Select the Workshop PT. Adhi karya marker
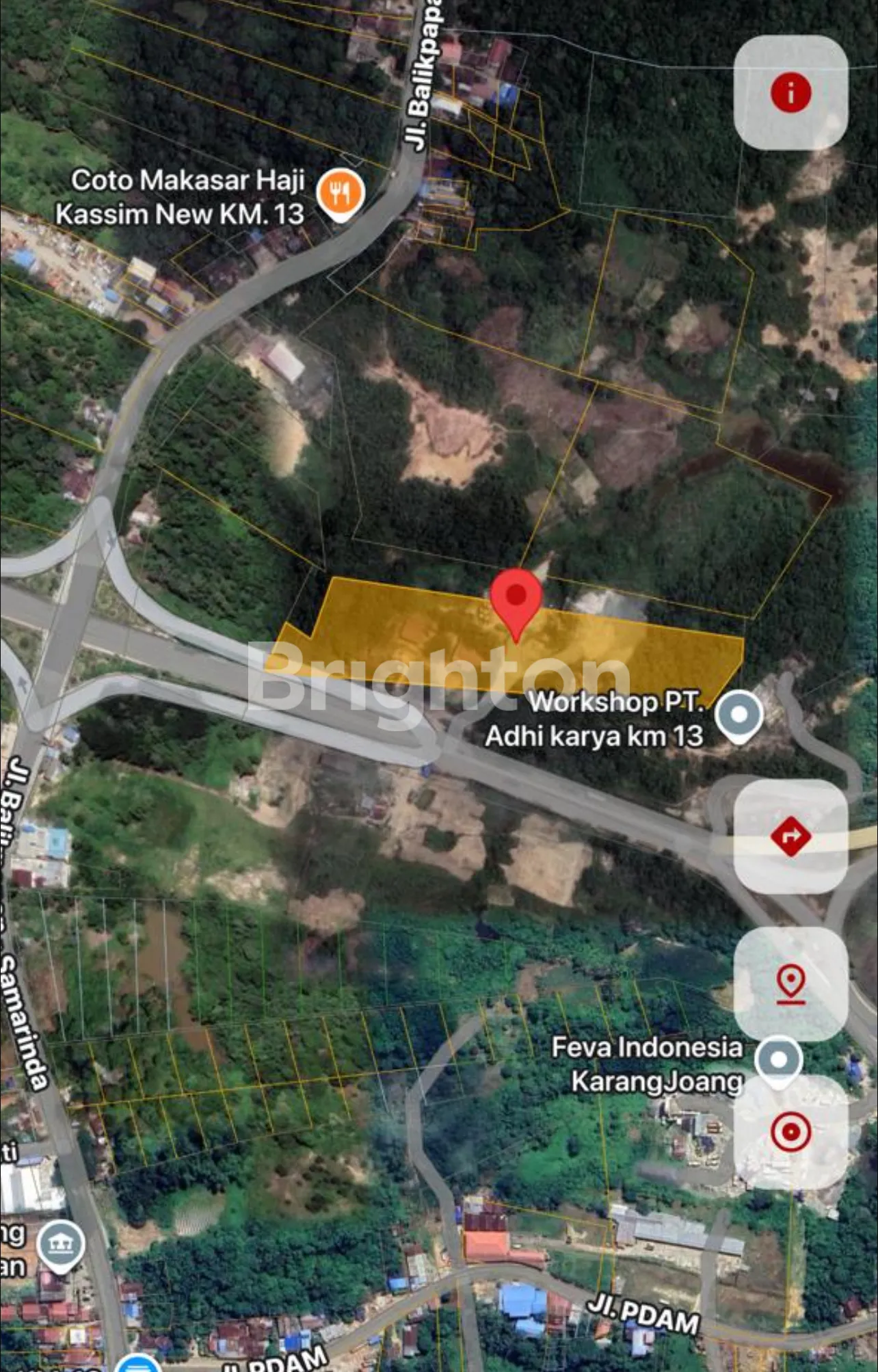This screenshot has height=1372, width=878. pos(739,716)
